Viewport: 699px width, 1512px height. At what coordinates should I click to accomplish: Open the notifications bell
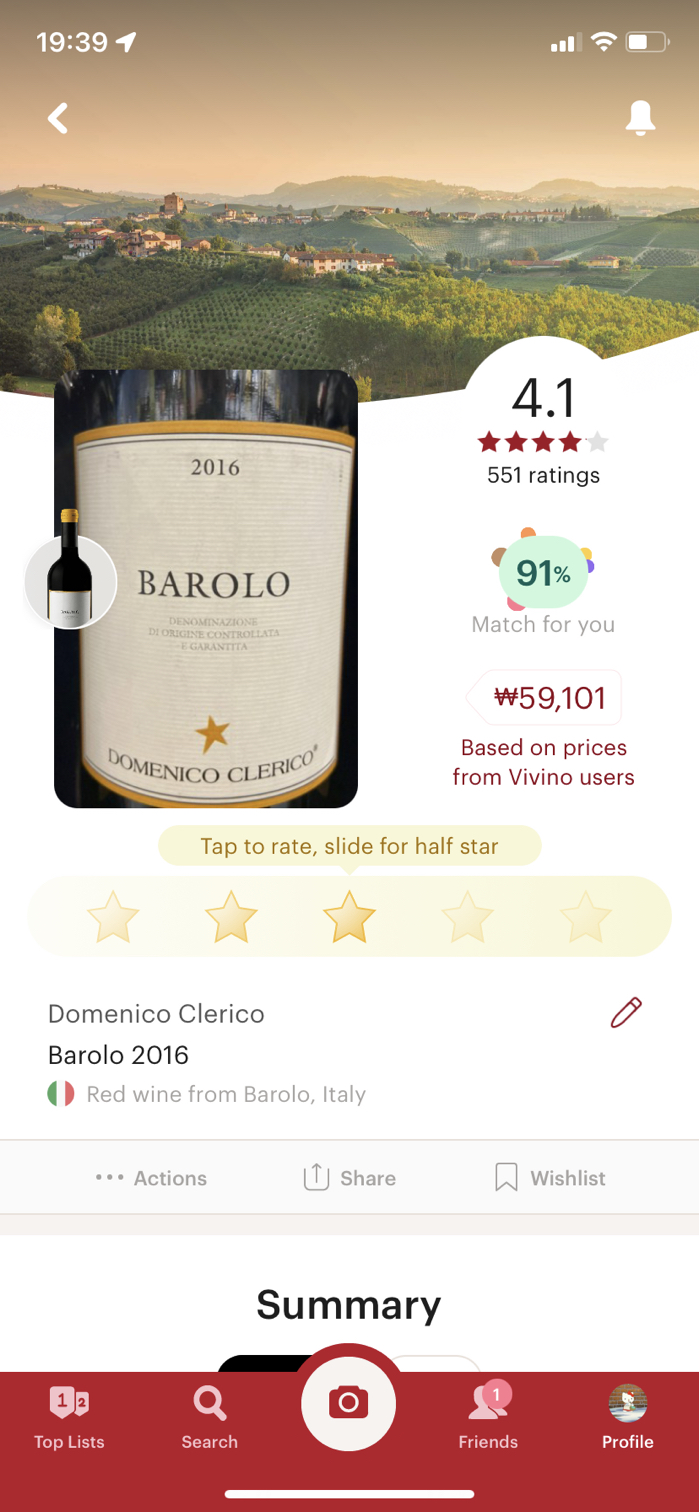point(640,118)
